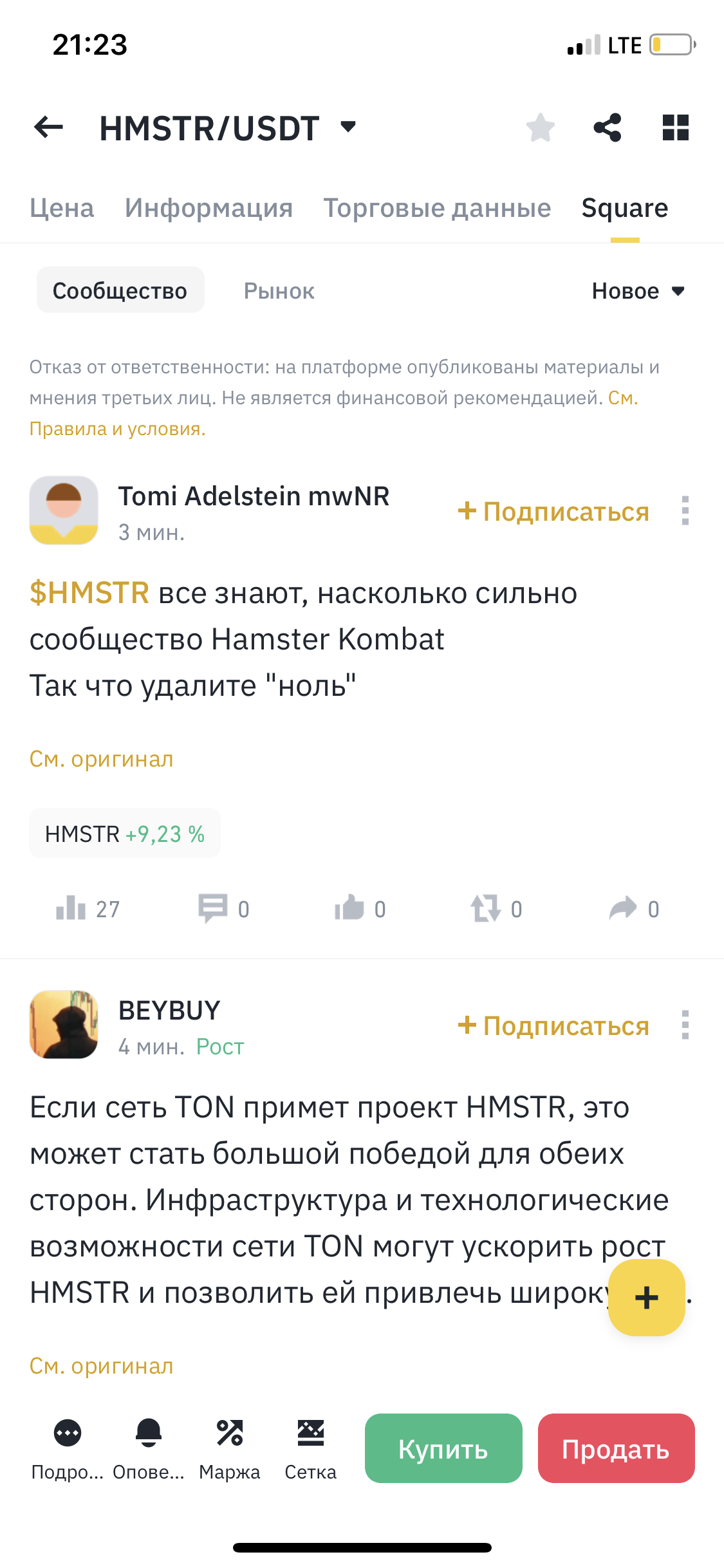Open the grid layout icon
724x1568 pixels.
tap(676, 127)
